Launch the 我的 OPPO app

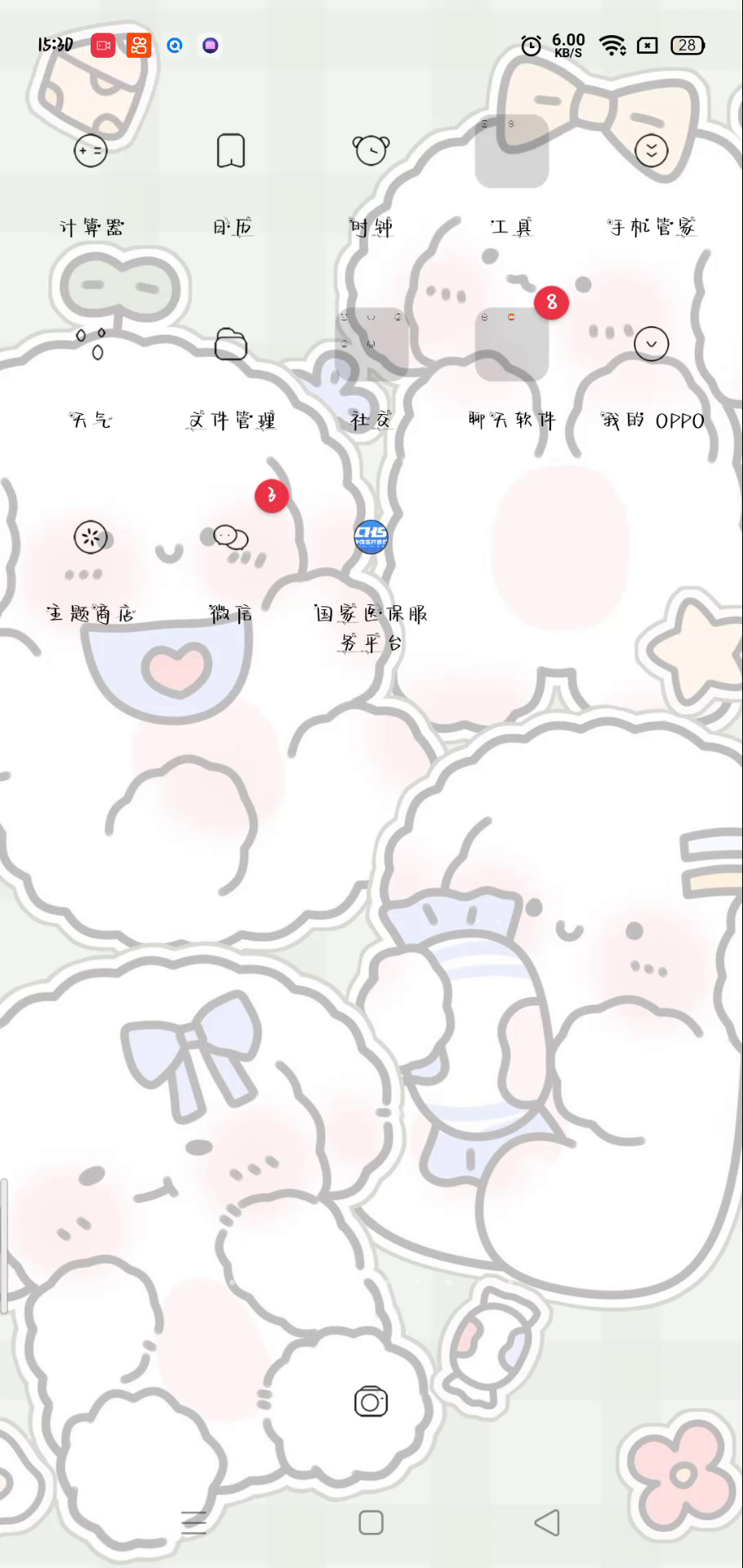tap(651, 345)
